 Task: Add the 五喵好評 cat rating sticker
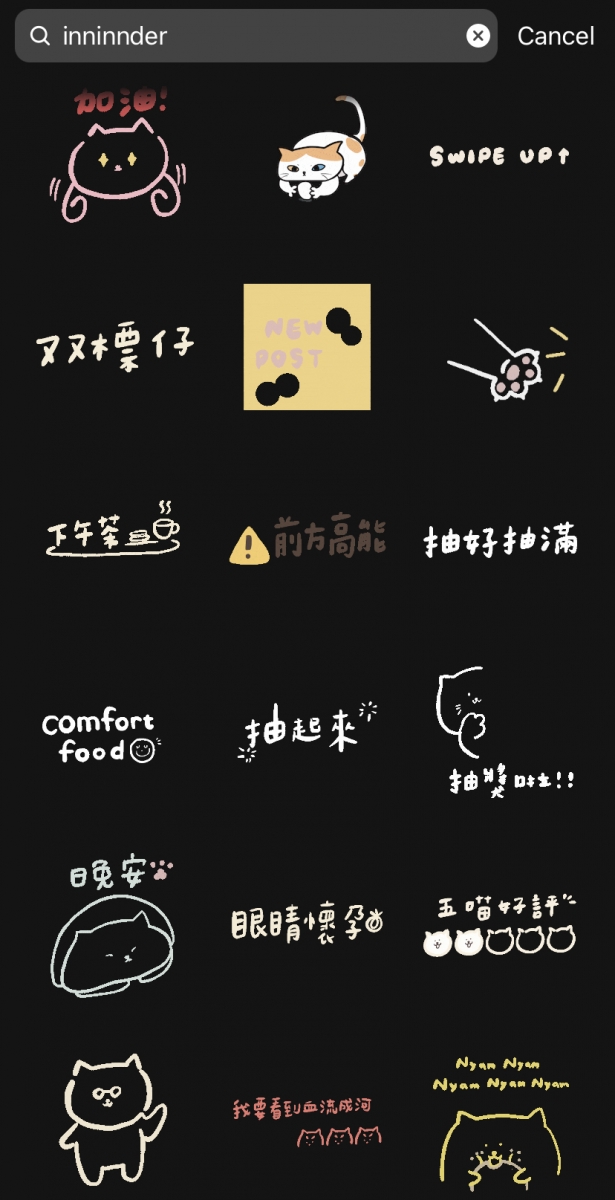pyautogui.click(x=500, y=926)
